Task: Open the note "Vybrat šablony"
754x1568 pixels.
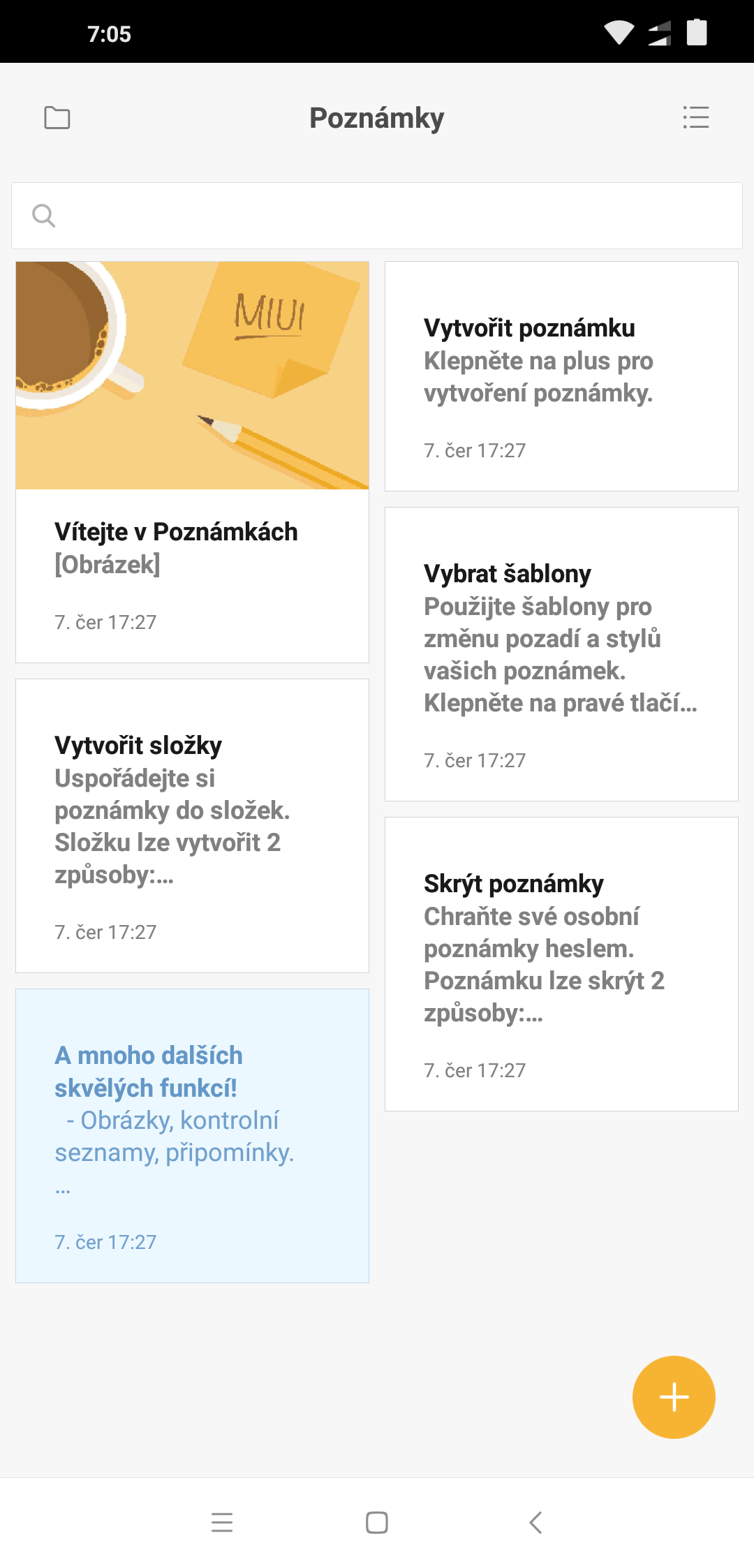Action: coord(561,654)
